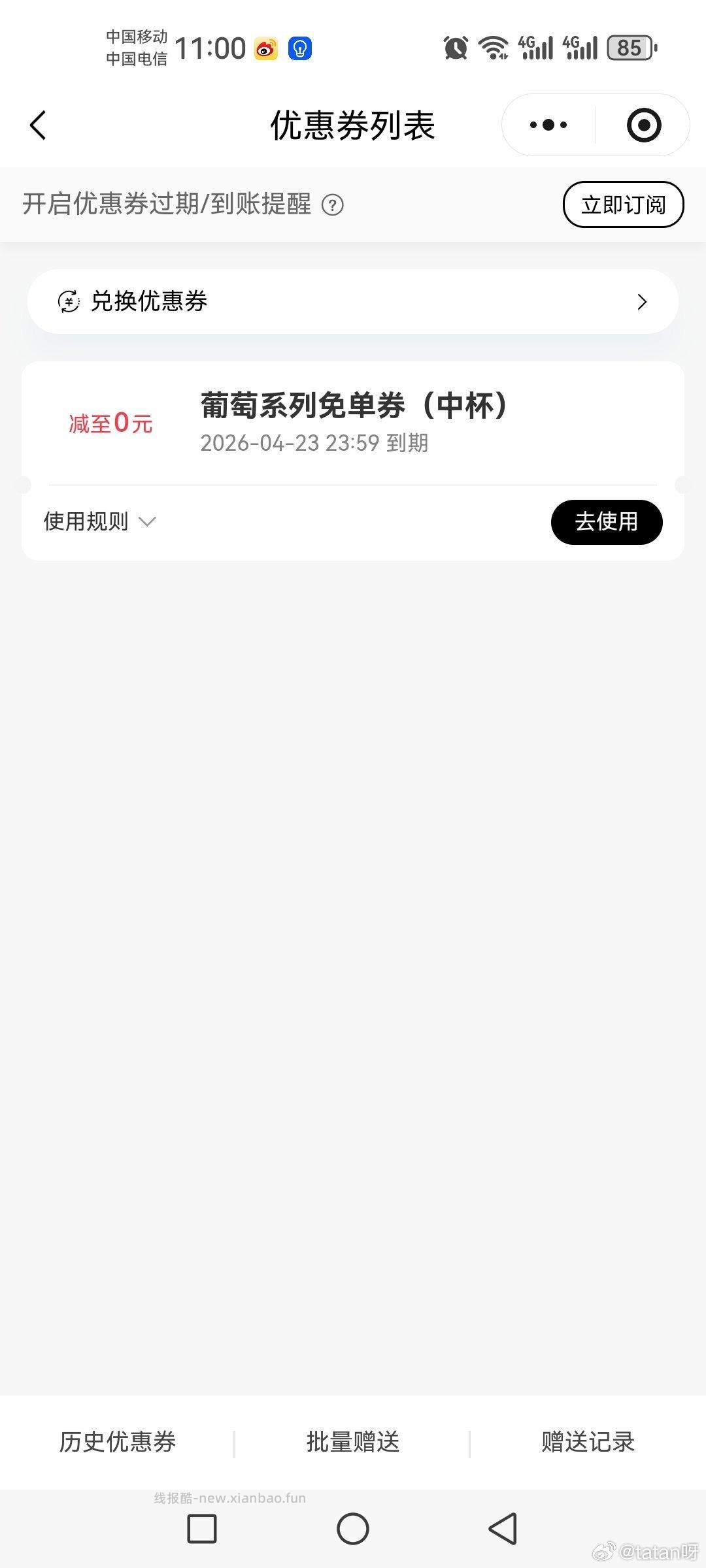Click the back arrow to leave coupon list
706x1568 pixels.
click(37, 125)
